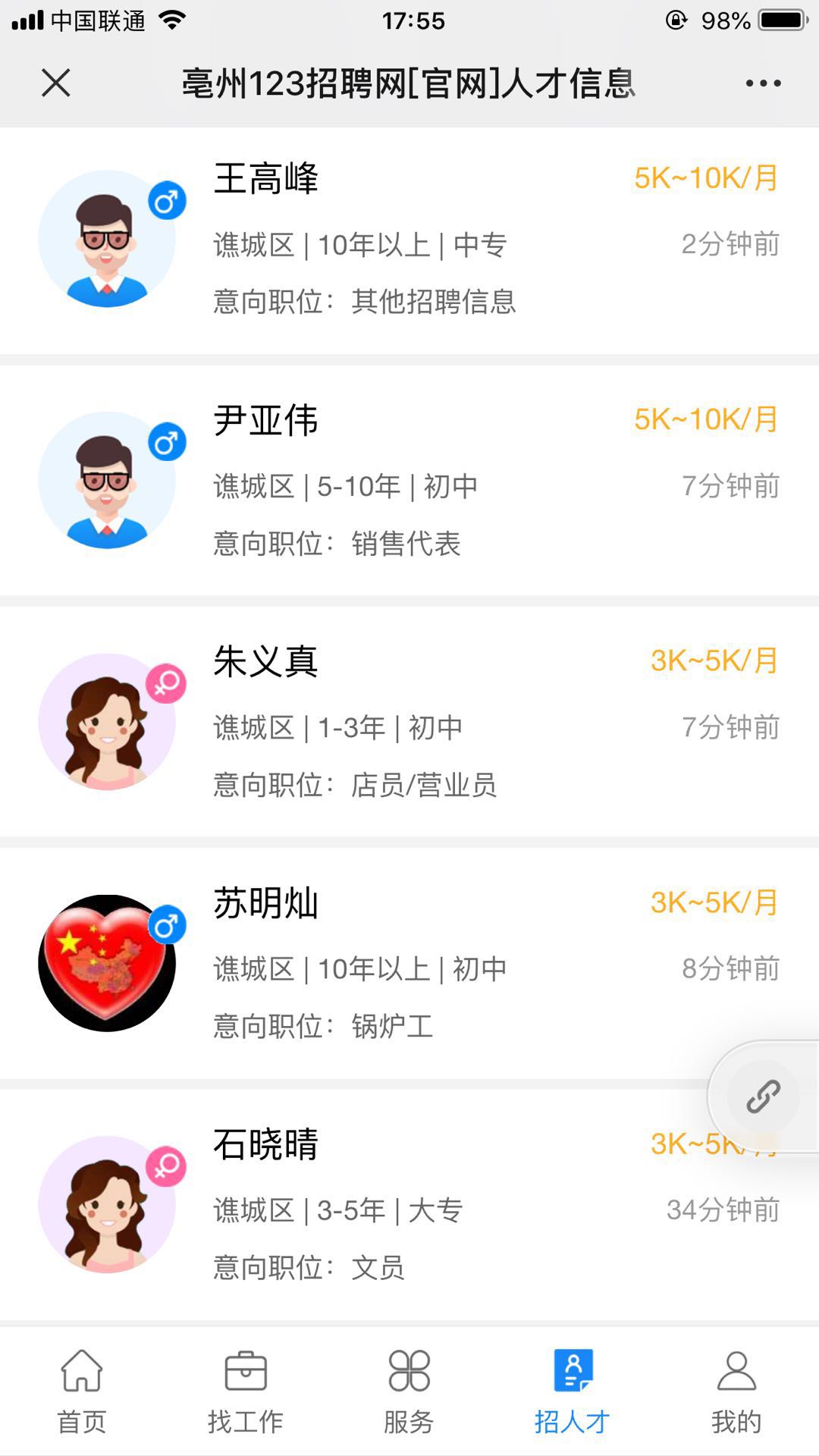Close the 亳州123招聘网 page
Image resolution: width=819 pixels, height=1456 pixels.
(x=56, y=83)
